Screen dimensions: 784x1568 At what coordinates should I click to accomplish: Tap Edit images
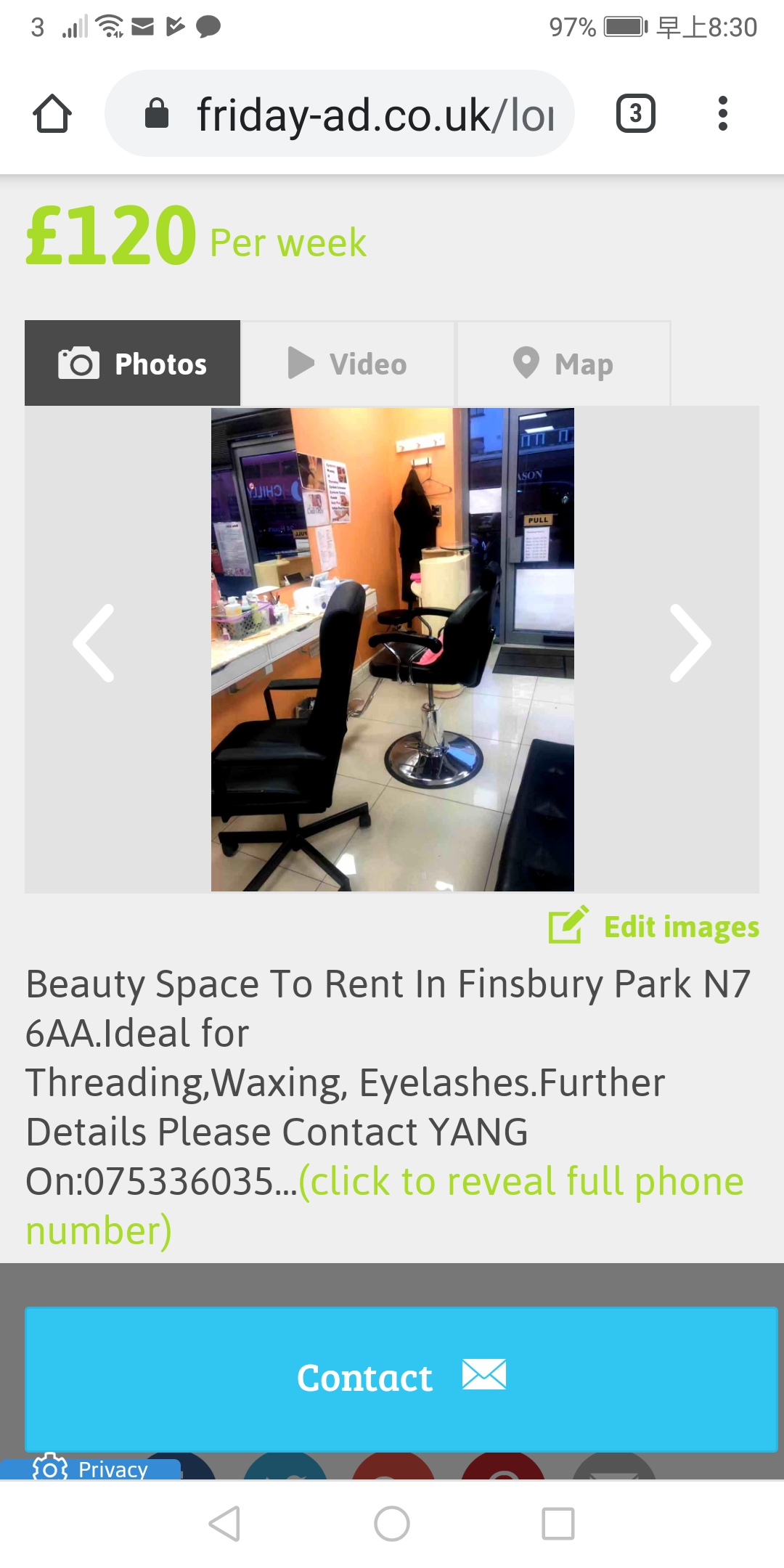tap(655, 926)
